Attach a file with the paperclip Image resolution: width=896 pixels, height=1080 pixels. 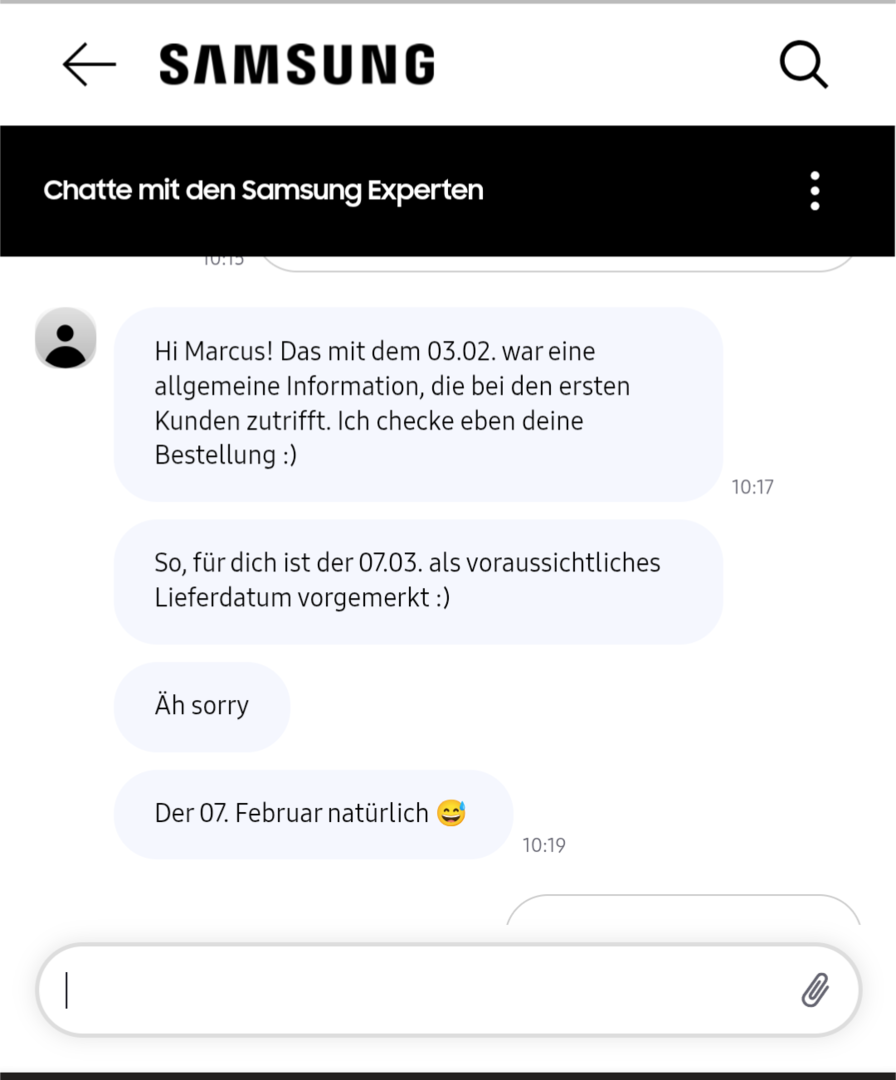[x=815, y=990]
